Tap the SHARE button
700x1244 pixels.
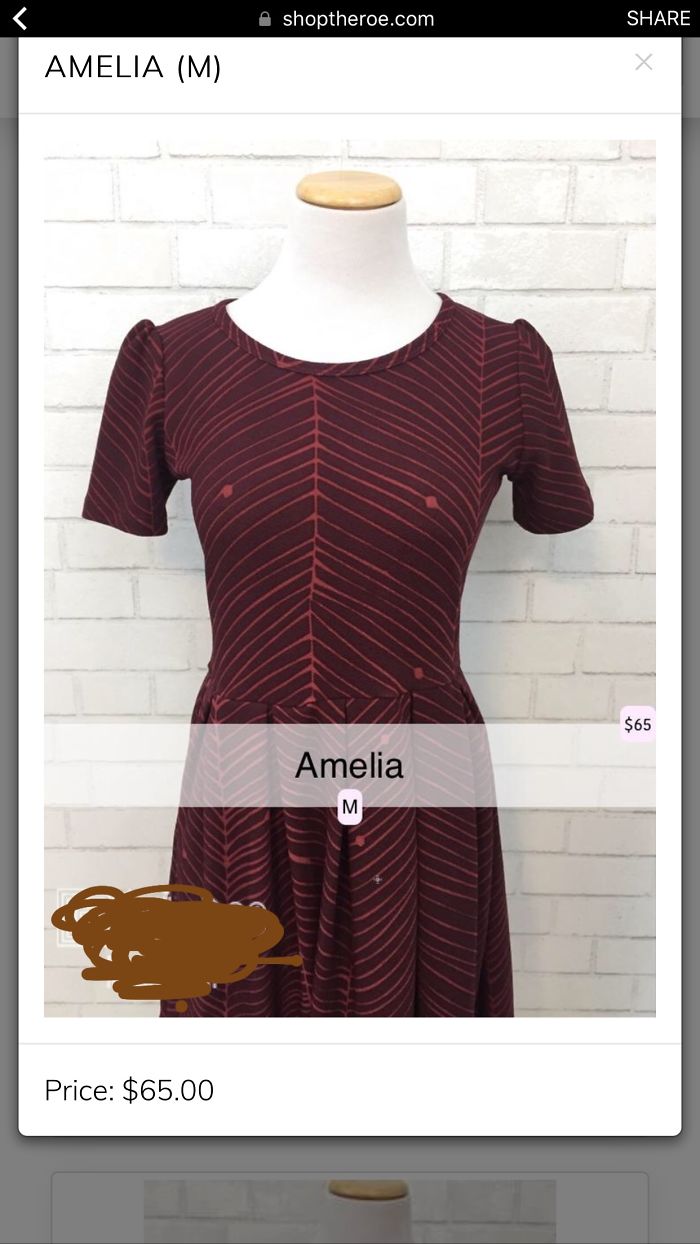[658, 18]
